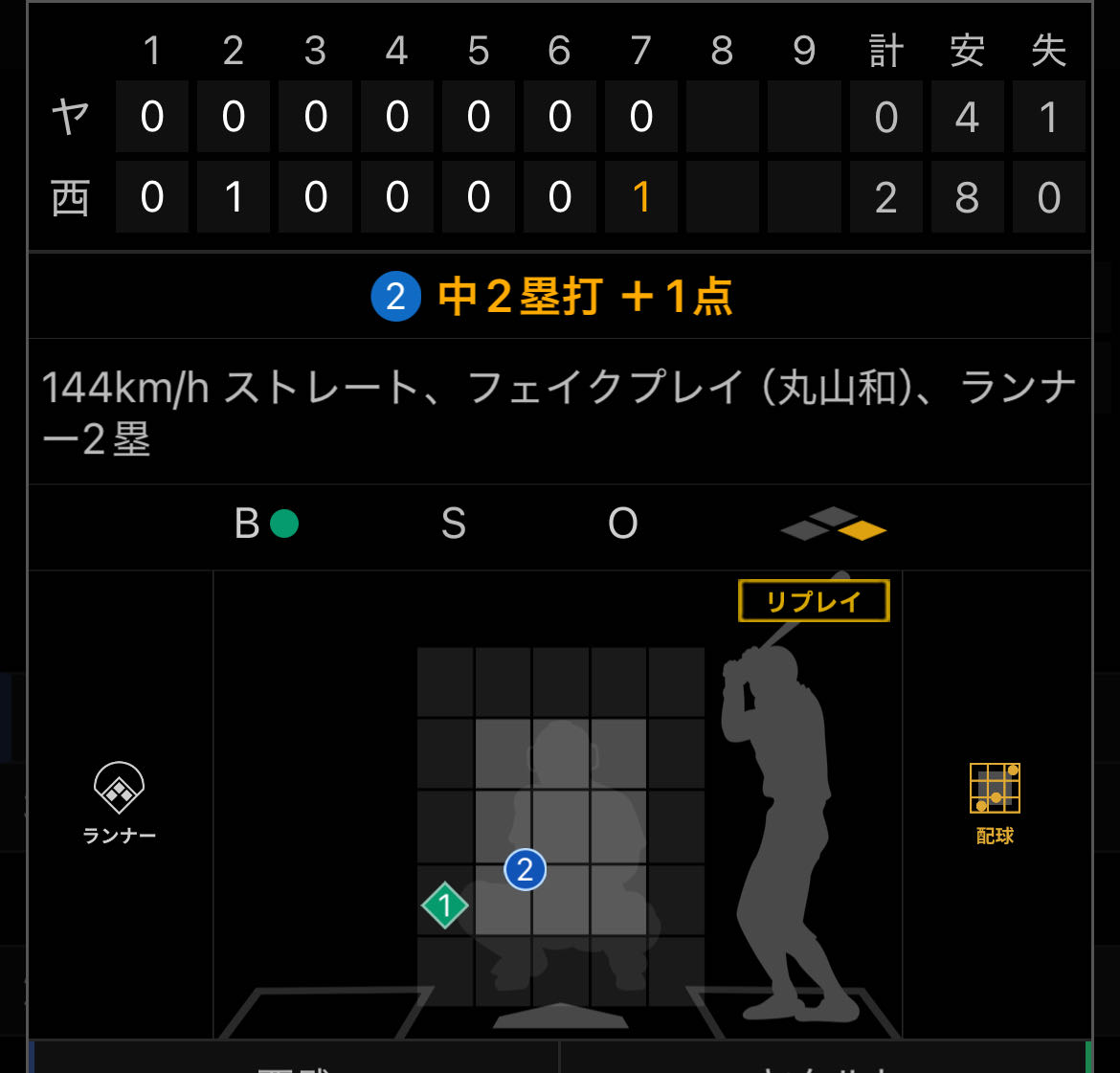Play the リプレイ replay animation
The width and height of the screenshot is (1120, 1073).
pyautogui.click(x=814, y=601)
